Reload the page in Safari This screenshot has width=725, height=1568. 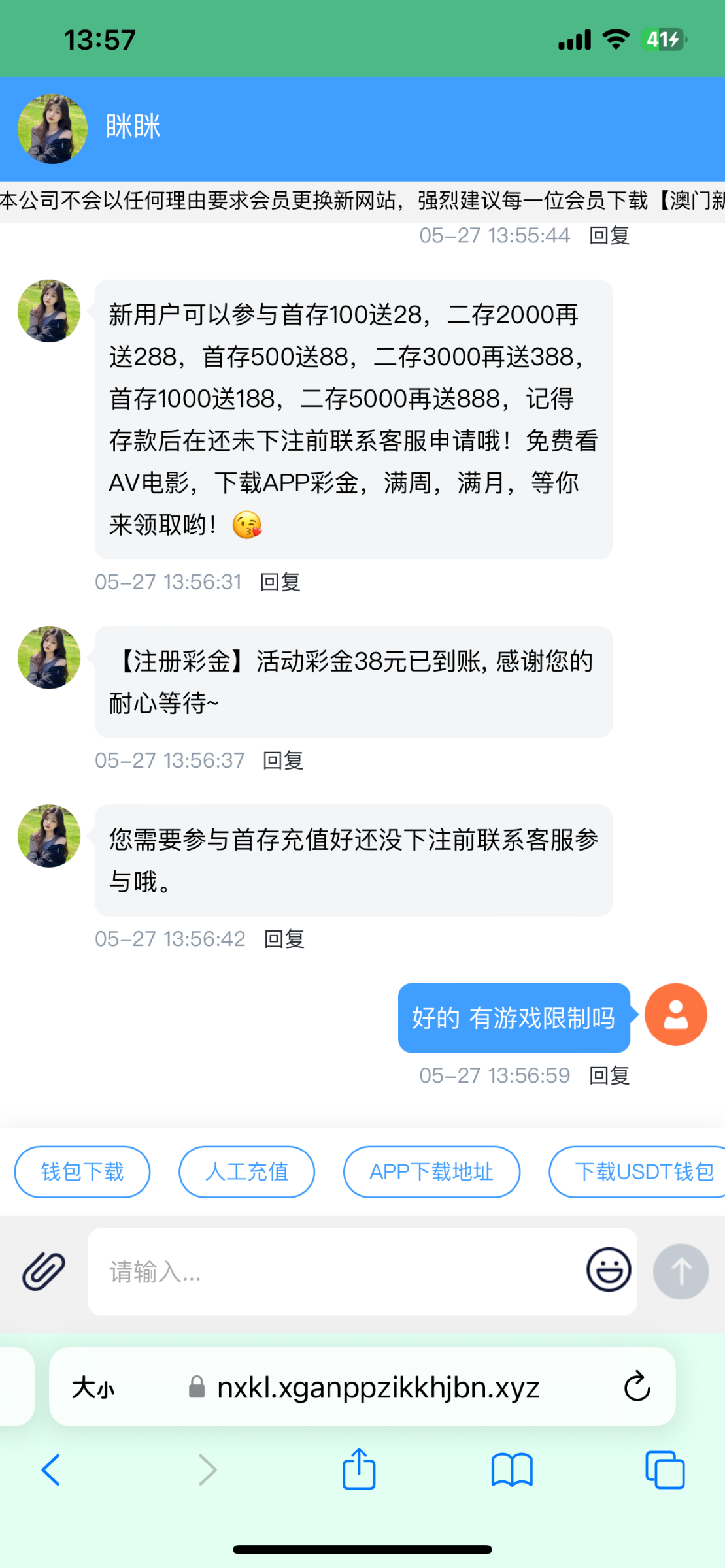637,1386
